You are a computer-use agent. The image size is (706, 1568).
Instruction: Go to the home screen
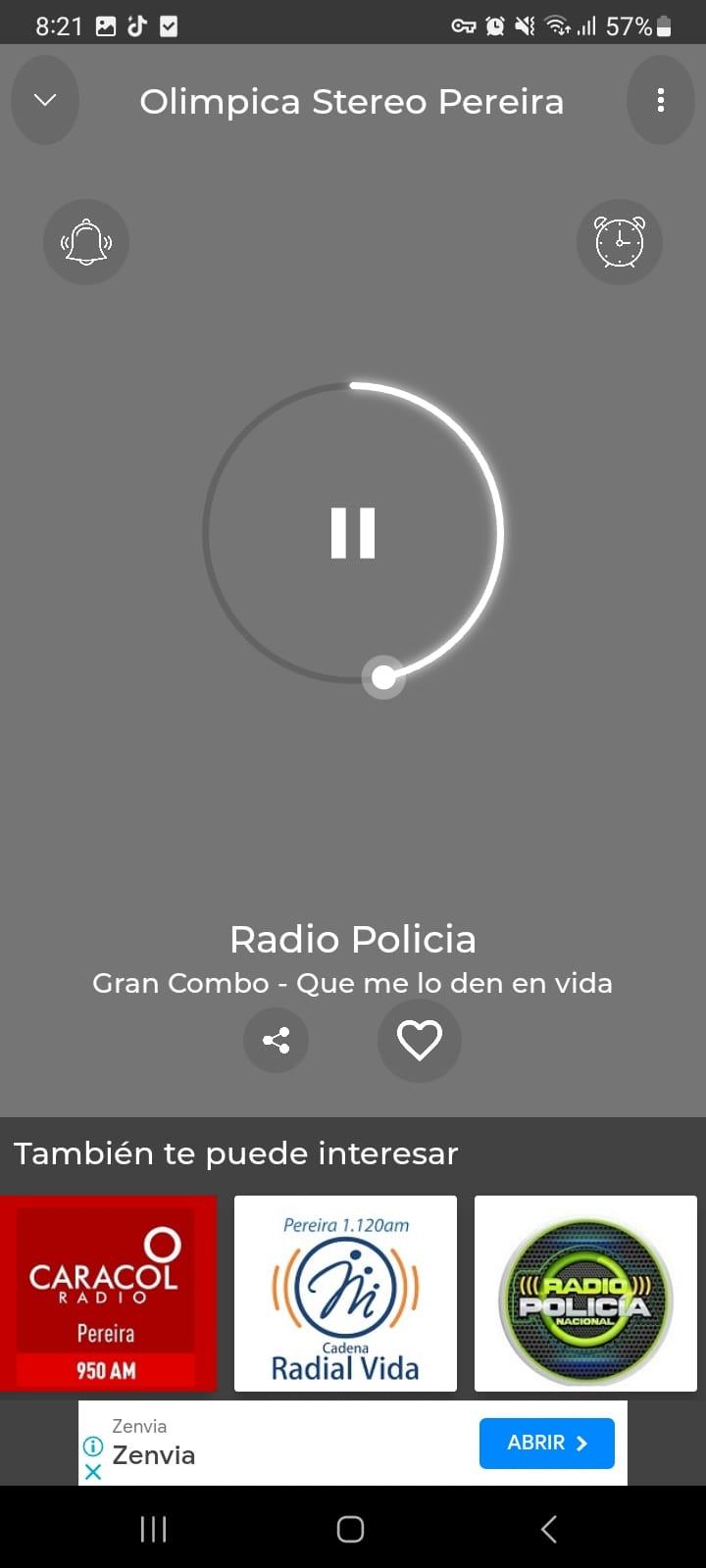click(x=350, y=1529)
